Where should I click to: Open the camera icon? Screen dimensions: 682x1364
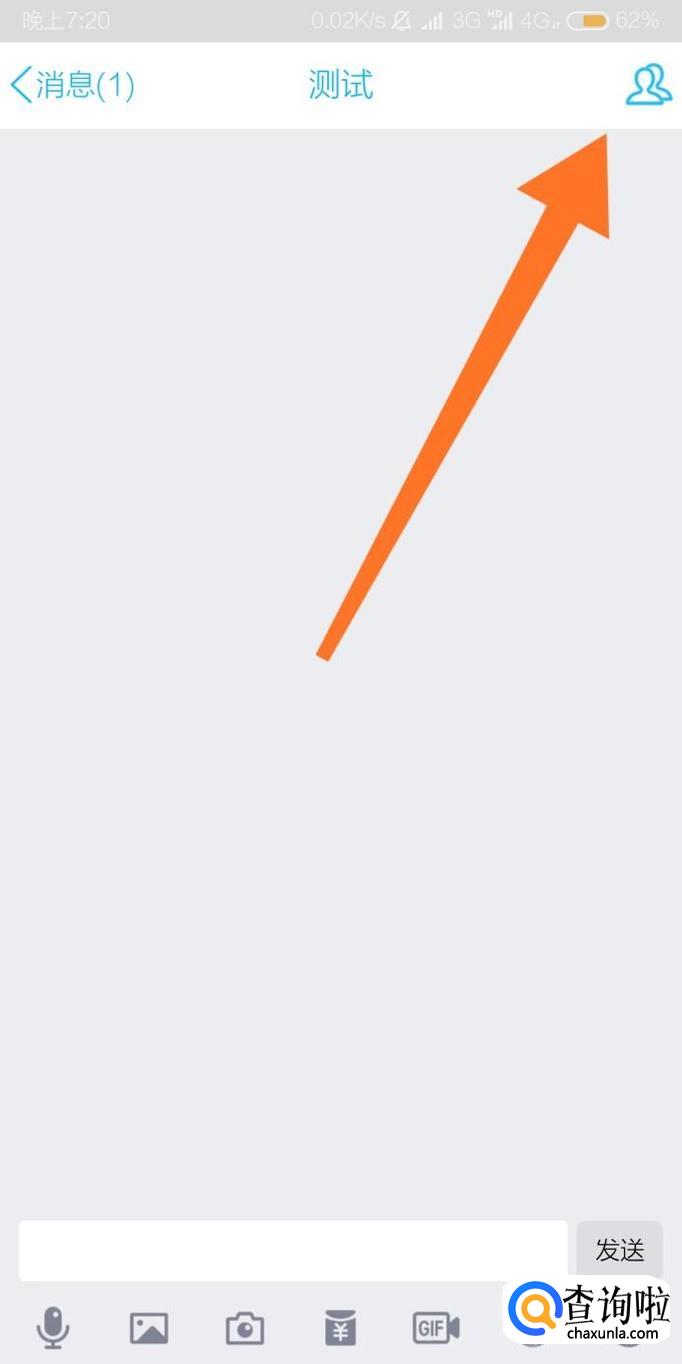point(245,1328)
